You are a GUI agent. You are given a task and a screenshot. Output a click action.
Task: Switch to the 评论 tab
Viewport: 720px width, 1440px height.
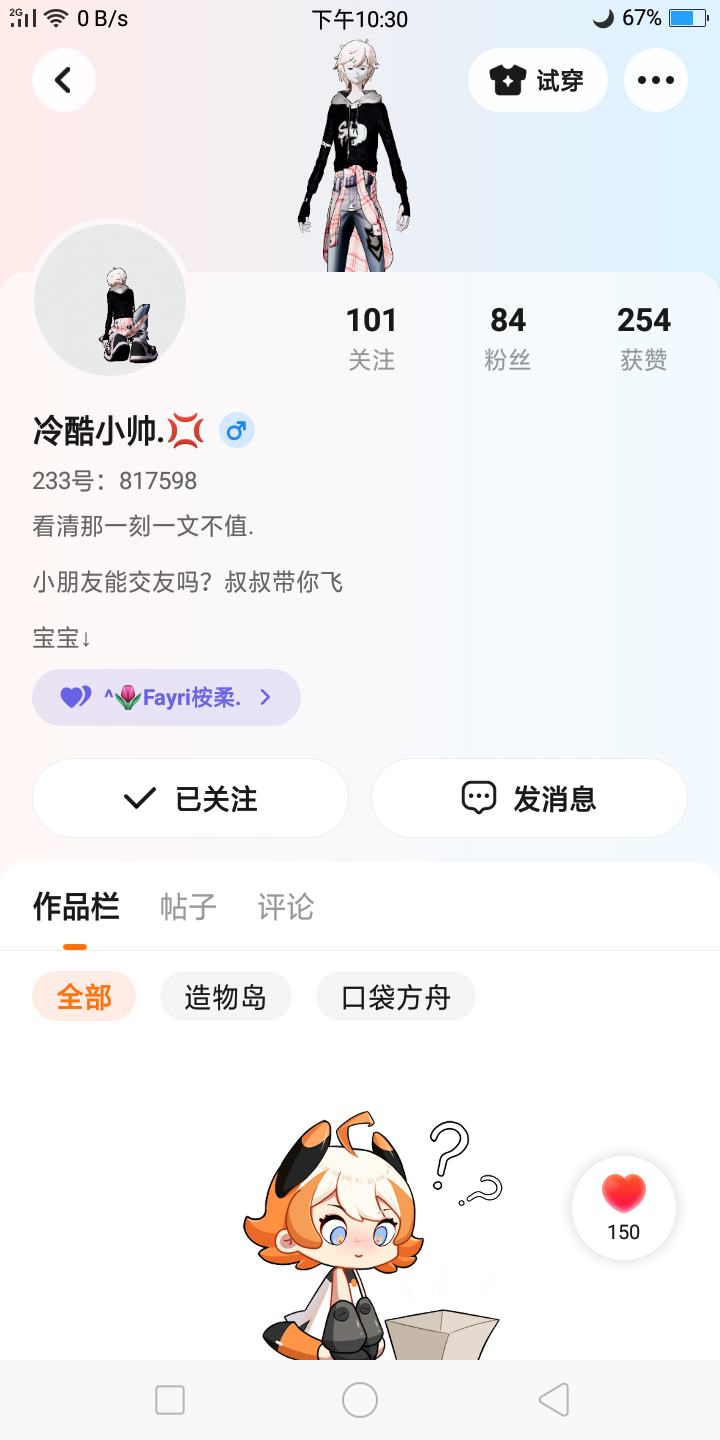[286, 907]
